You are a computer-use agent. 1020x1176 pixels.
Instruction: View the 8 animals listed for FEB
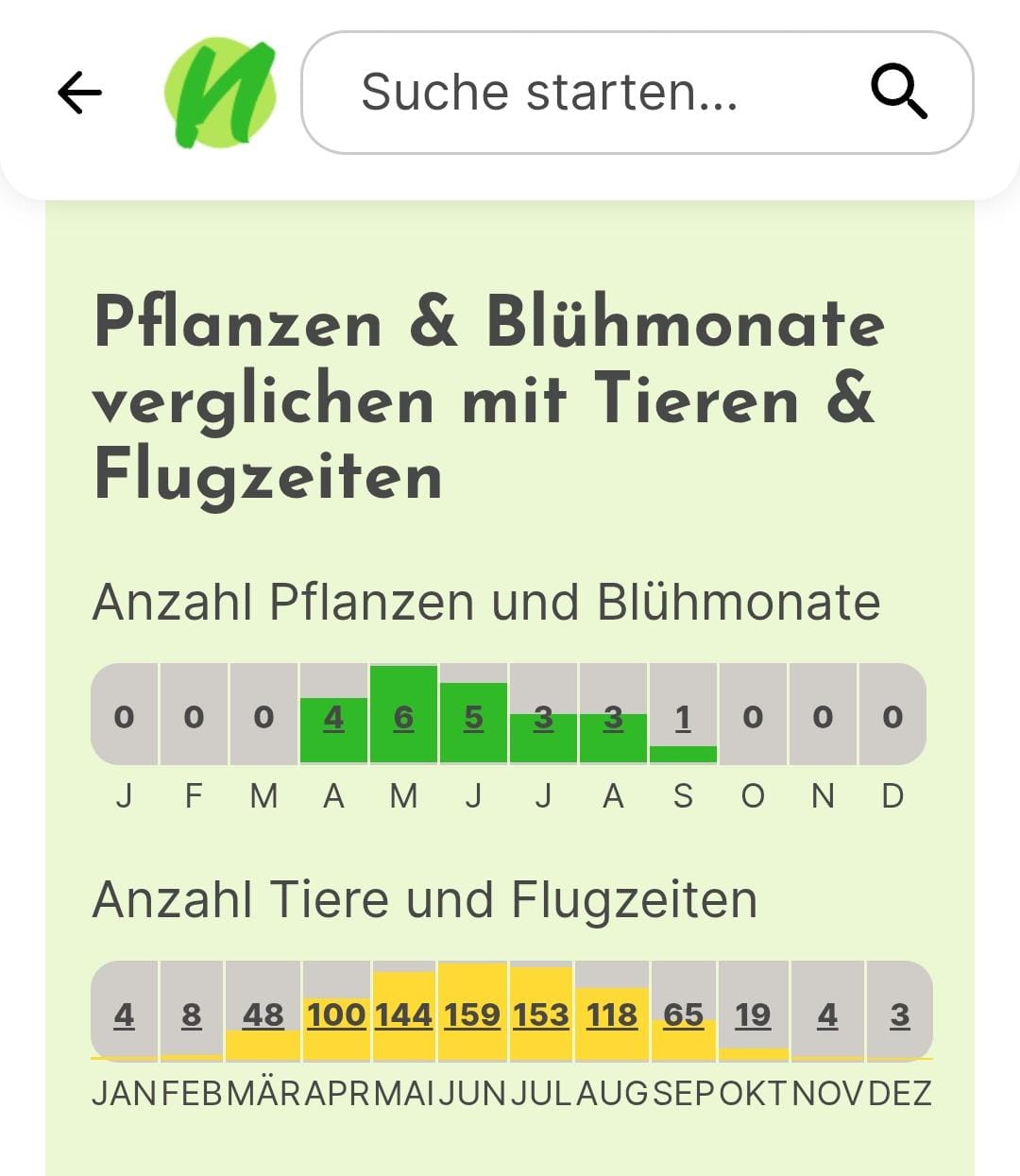[192, 1015]
